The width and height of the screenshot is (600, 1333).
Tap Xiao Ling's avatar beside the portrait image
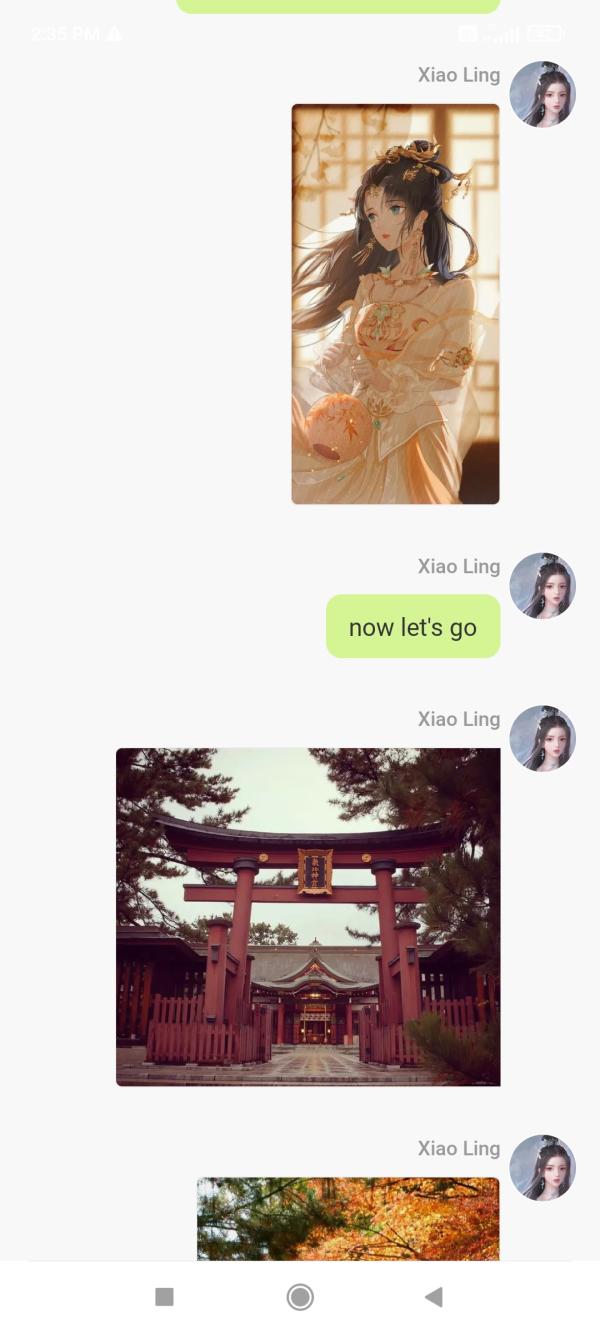(x=542, y=94)
